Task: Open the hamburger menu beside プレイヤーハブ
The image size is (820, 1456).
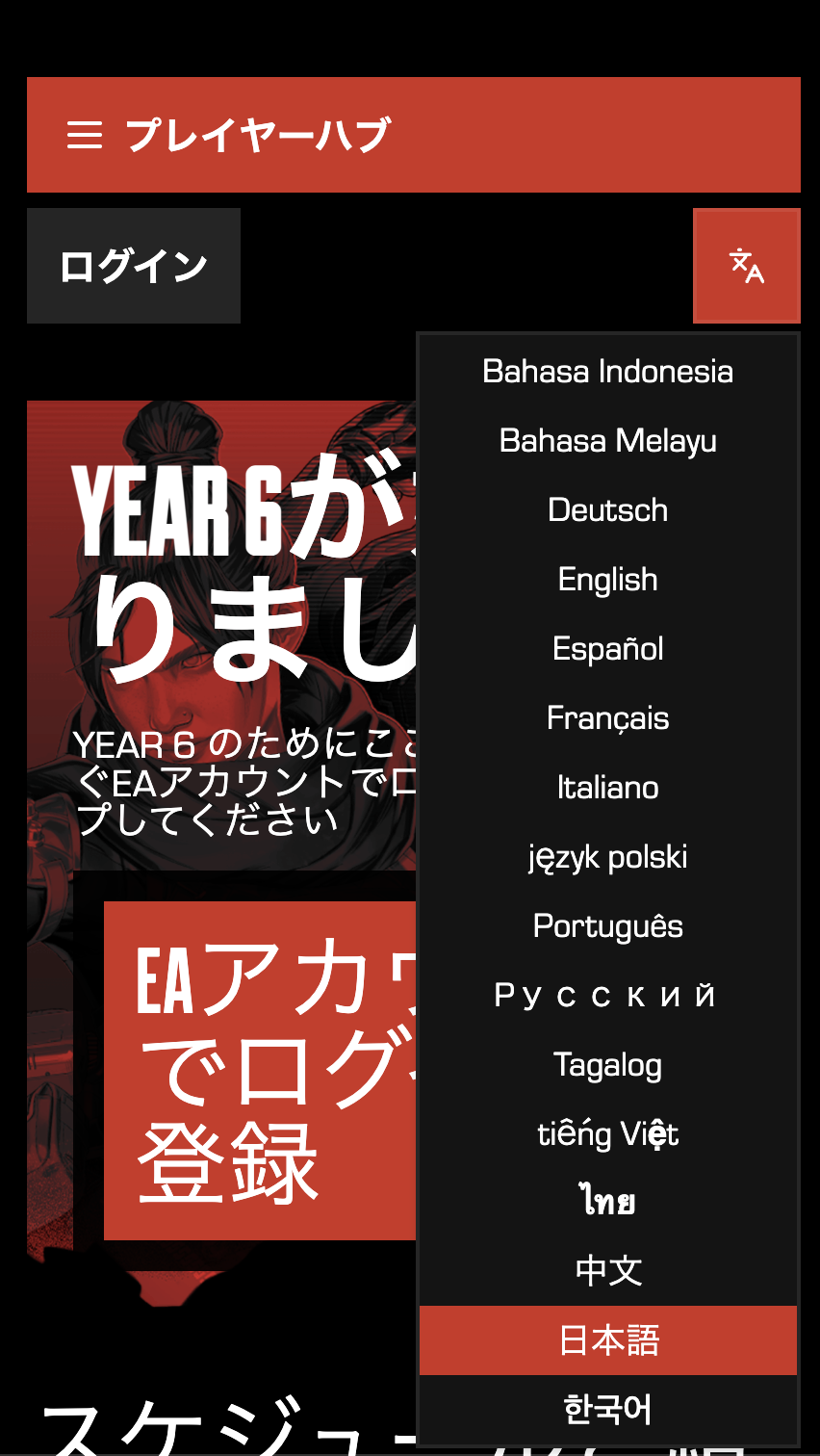Action: point(85,135)
